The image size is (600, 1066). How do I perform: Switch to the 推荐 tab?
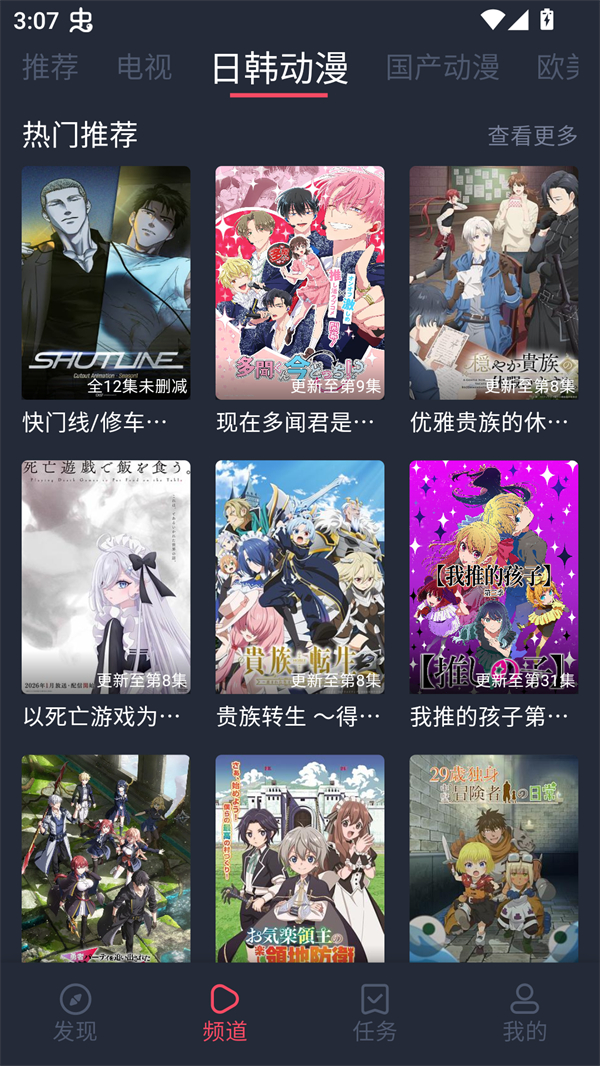[x=50, y=67]
